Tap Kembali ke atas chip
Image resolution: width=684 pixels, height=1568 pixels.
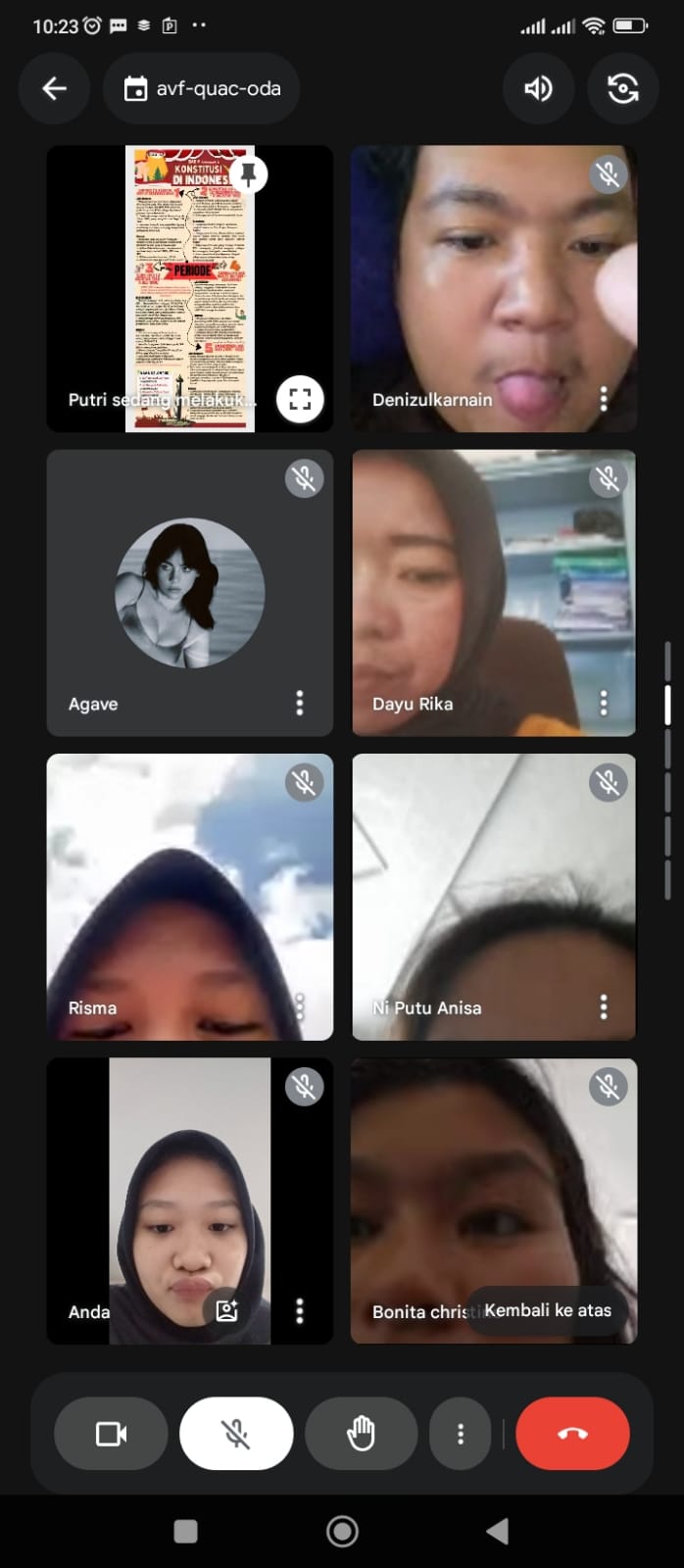tap(547, 1310)
